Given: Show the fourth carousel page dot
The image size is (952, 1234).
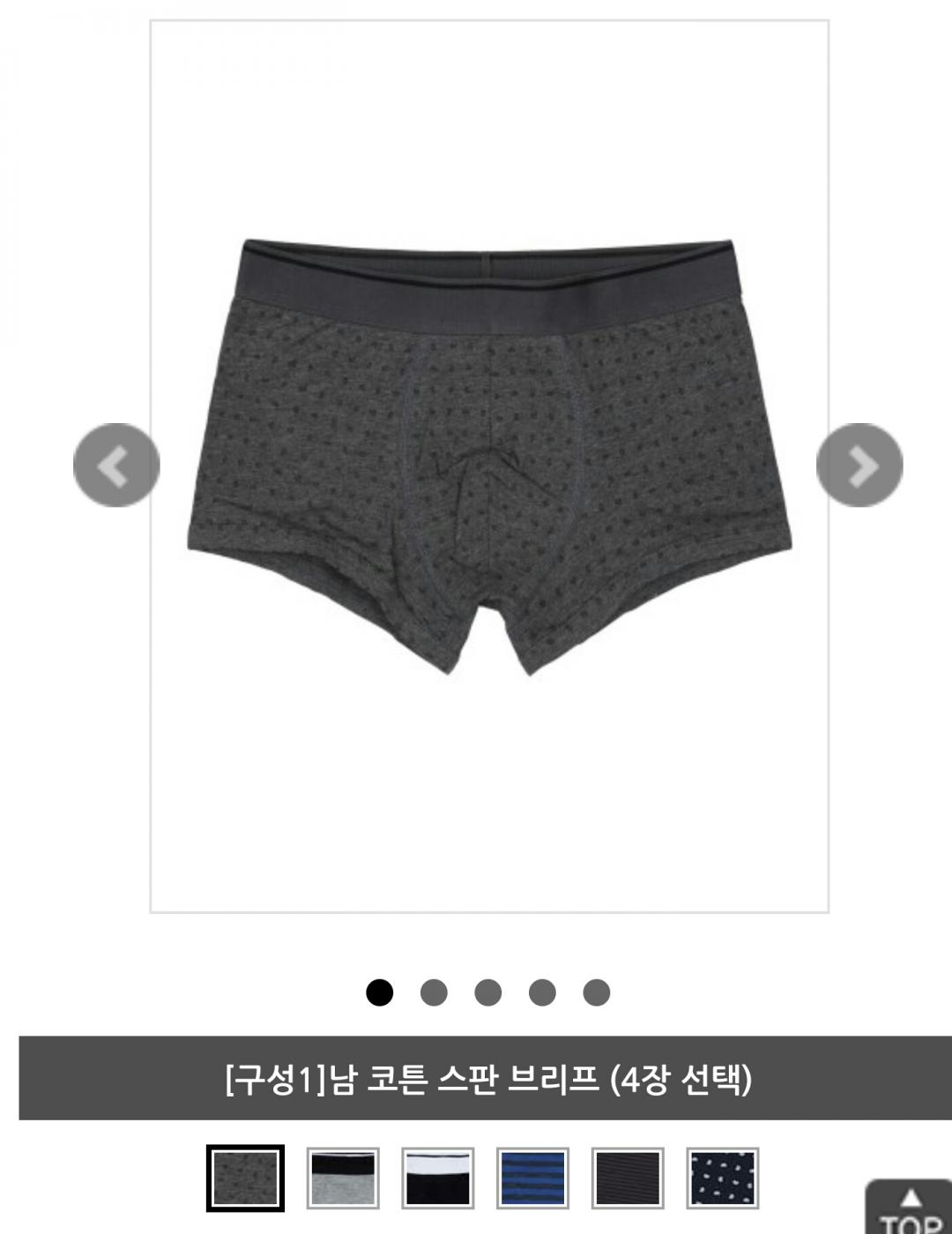Looking at the screenshot, I should point(542,992).
